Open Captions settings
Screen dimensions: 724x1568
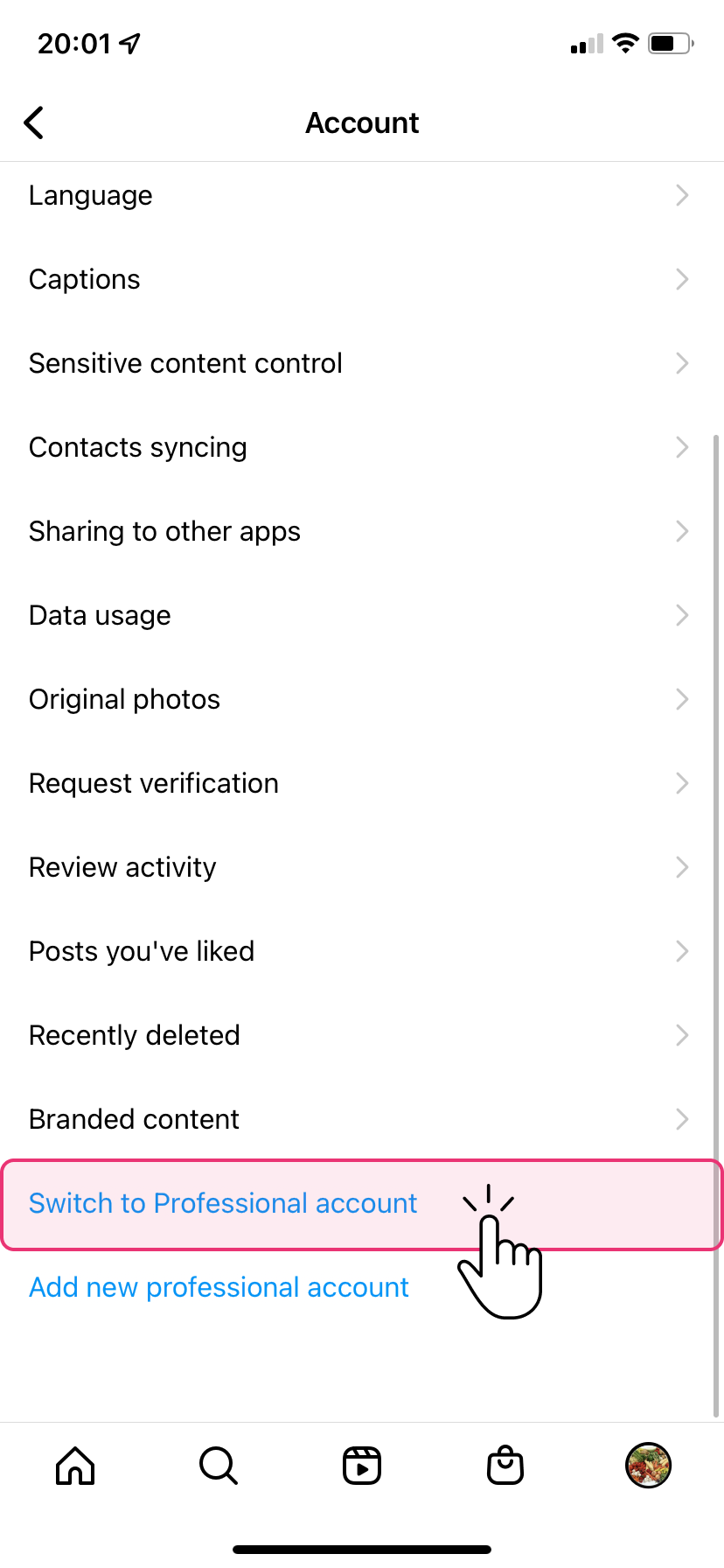tap(362, 279)
